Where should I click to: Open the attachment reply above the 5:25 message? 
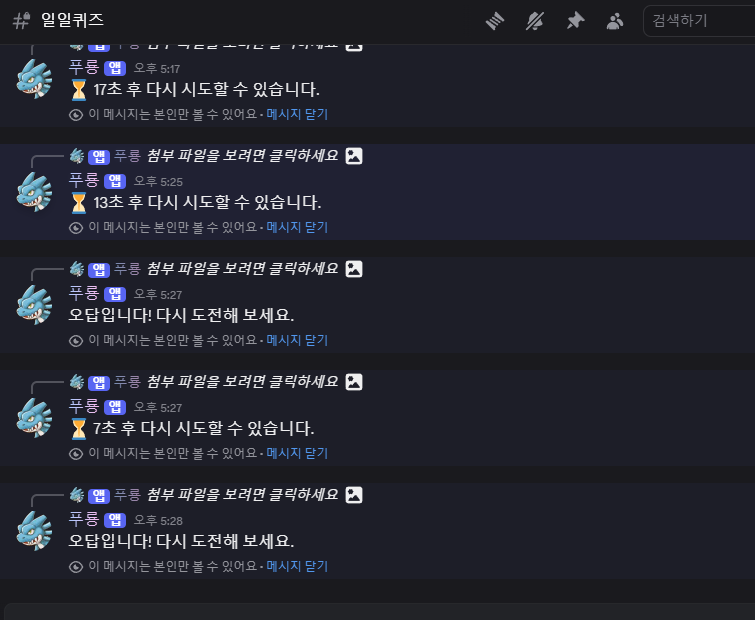tap(243, 155)
